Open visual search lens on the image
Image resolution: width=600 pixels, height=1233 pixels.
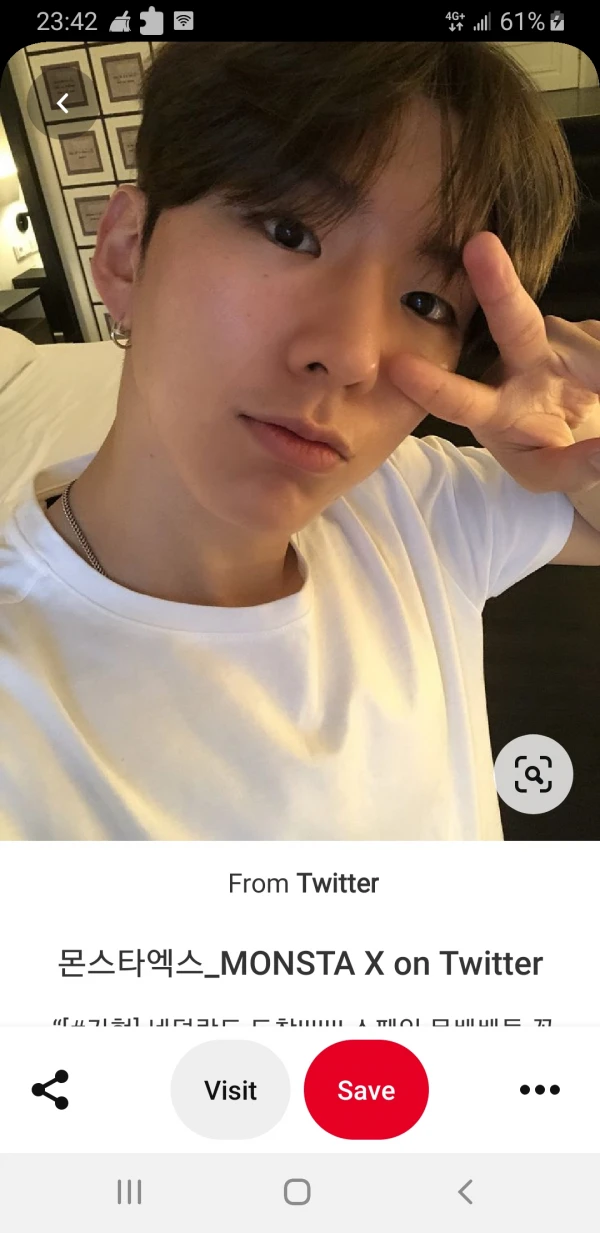pyautogui.click(x=533, y=774)
